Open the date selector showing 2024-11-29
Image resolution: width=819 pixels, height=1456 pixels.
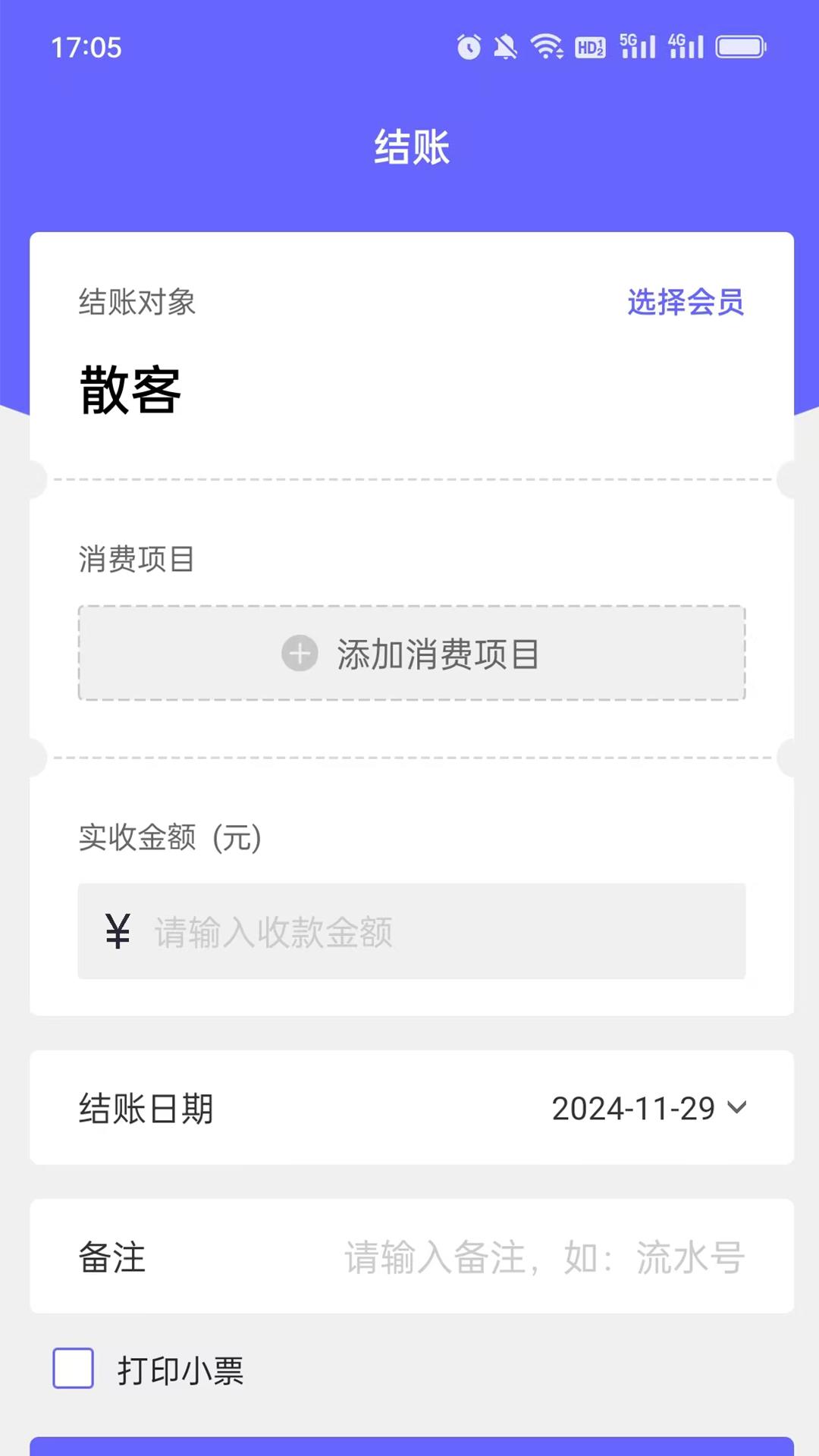633,1109
